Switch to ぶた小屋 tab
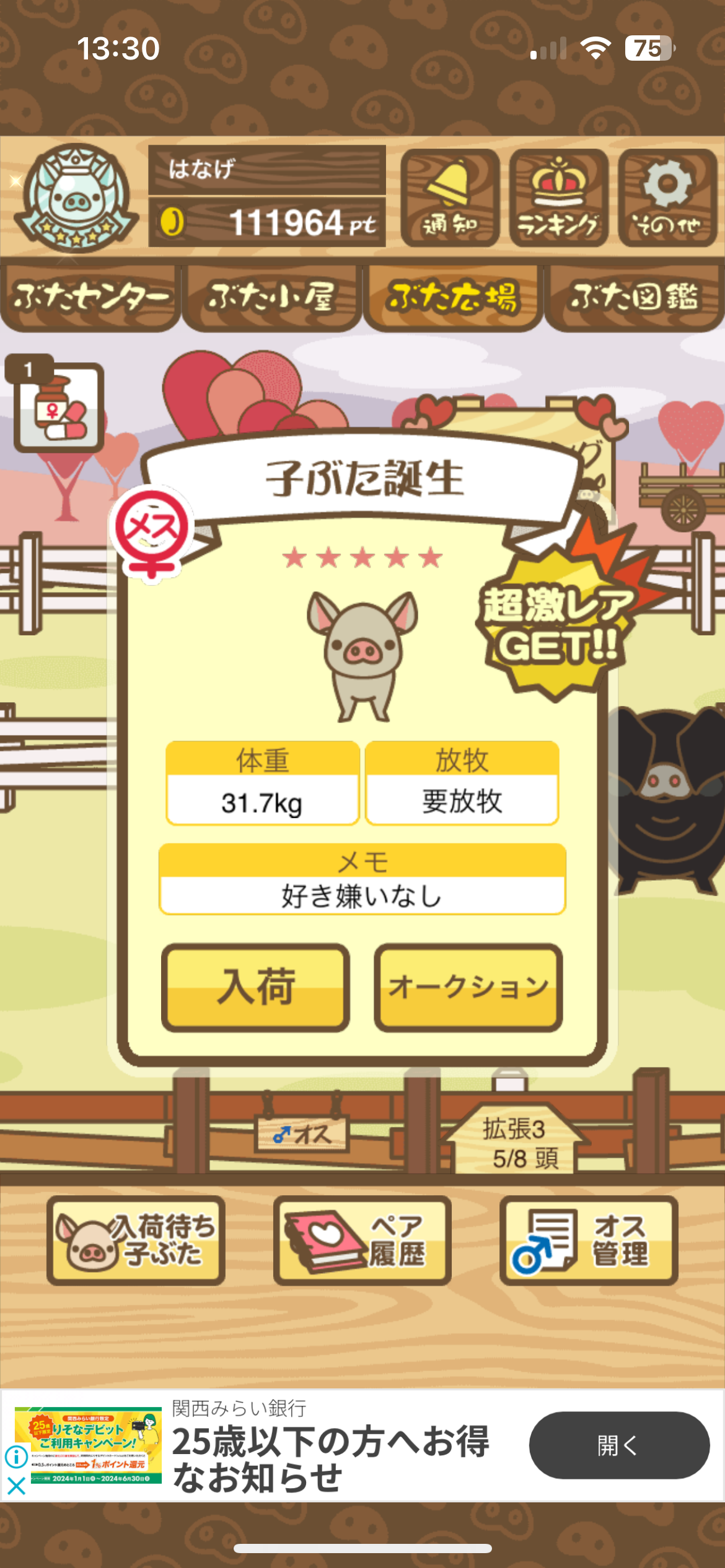Image resolution: width=725 pixels, height=1568 pixels. (x=271, y=297)
